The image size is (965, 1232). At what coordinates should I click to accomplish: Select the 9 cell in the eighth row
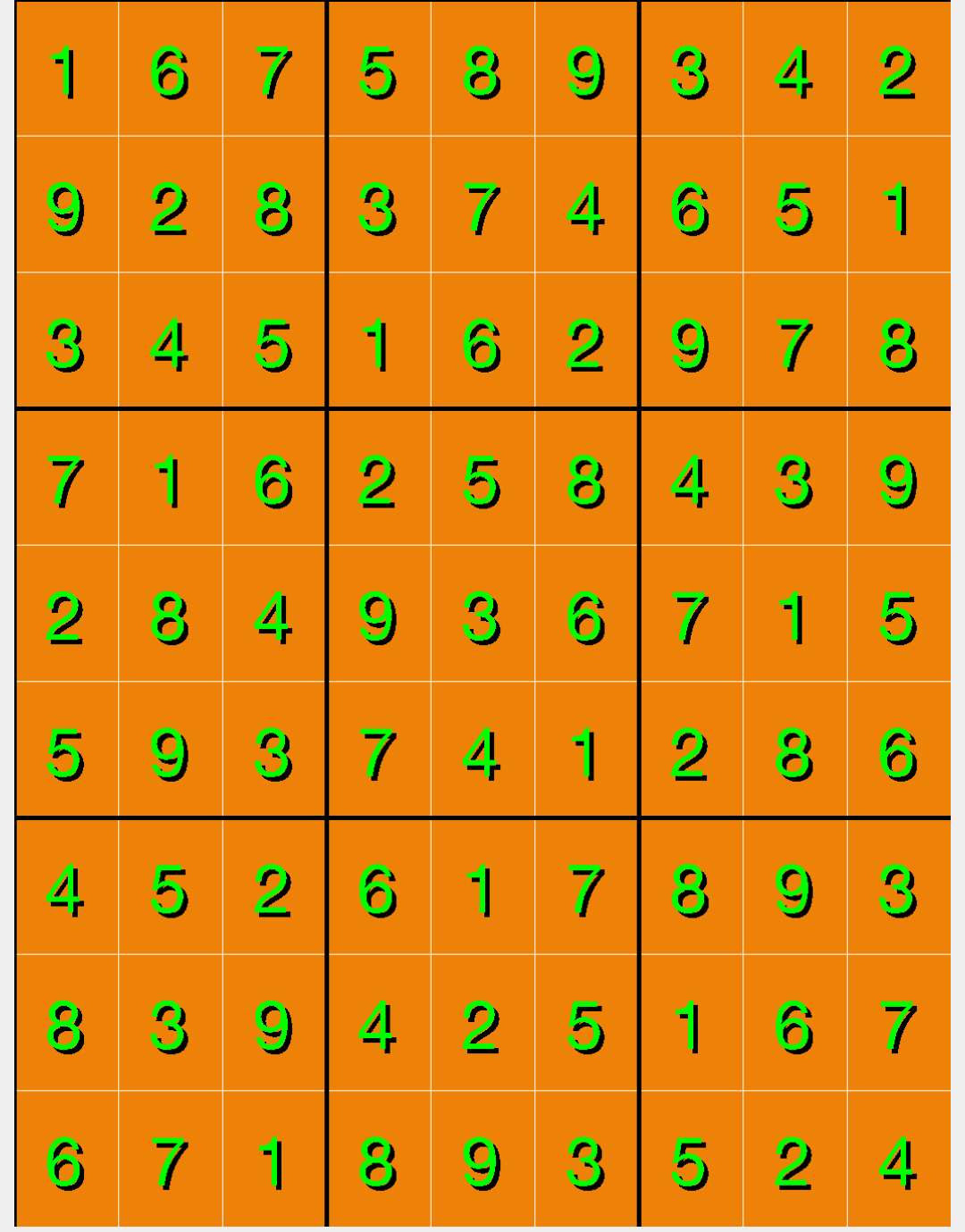tap(273, 1026)
